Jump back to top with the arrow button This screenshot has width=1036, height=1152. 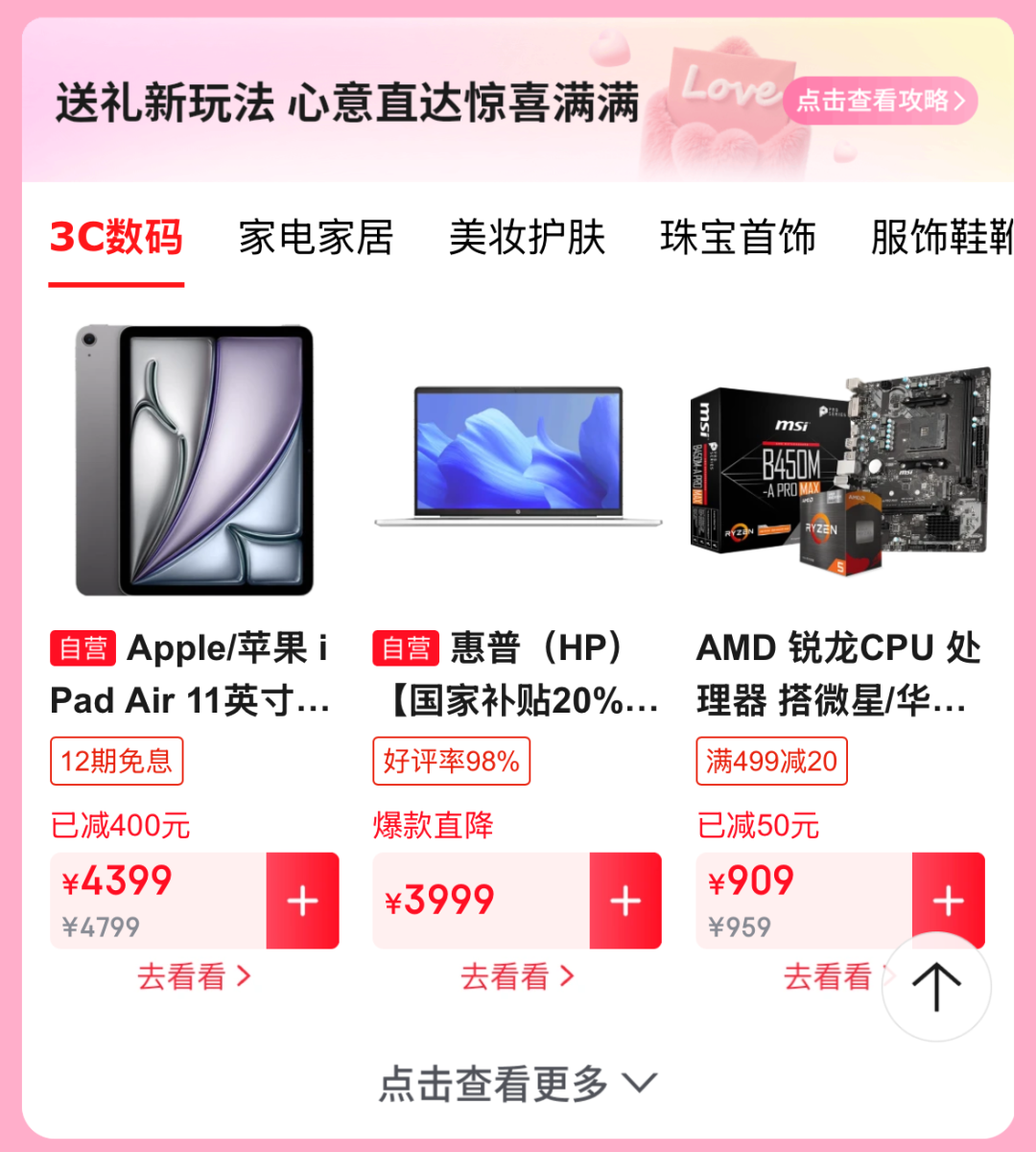tap(936, 987)
